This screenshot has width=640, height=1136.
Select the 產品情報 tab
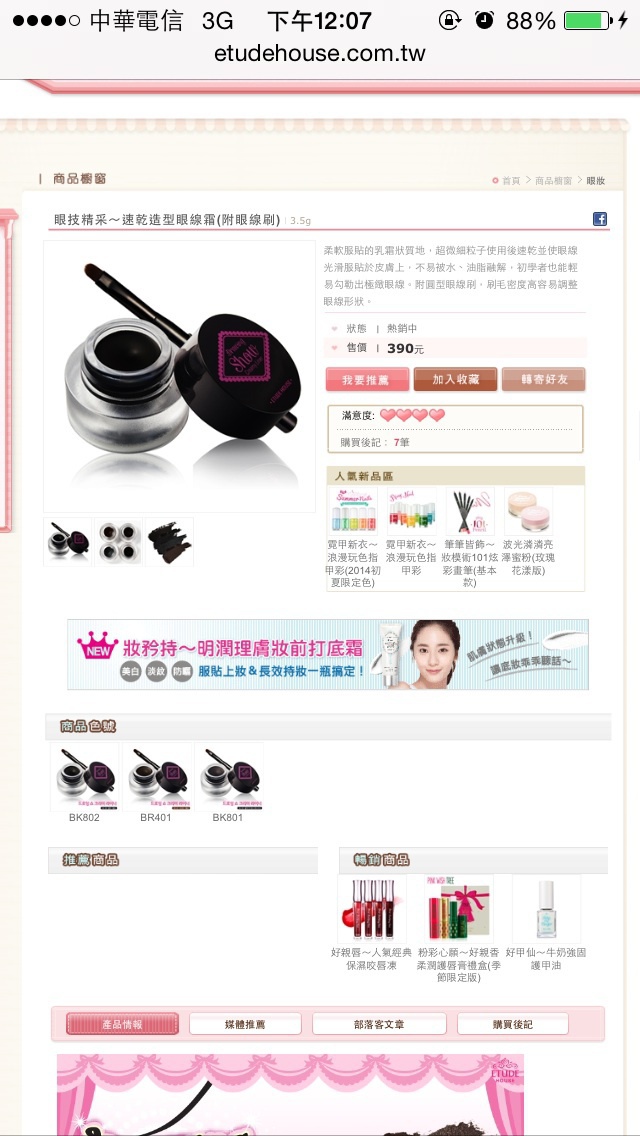point(122,1024)
